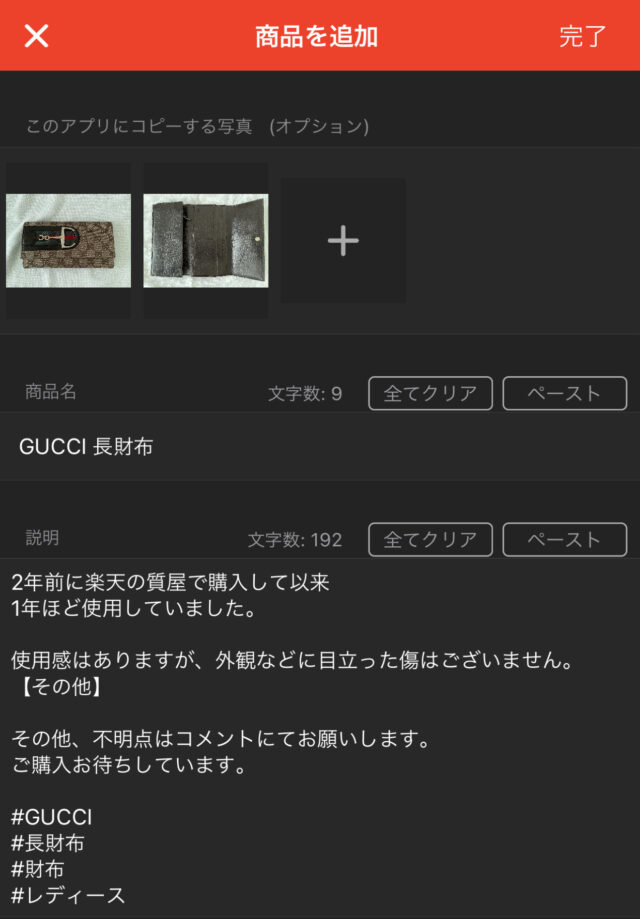Clear all text in the 商品名 field
640x919 pixels.
(430, 394)
